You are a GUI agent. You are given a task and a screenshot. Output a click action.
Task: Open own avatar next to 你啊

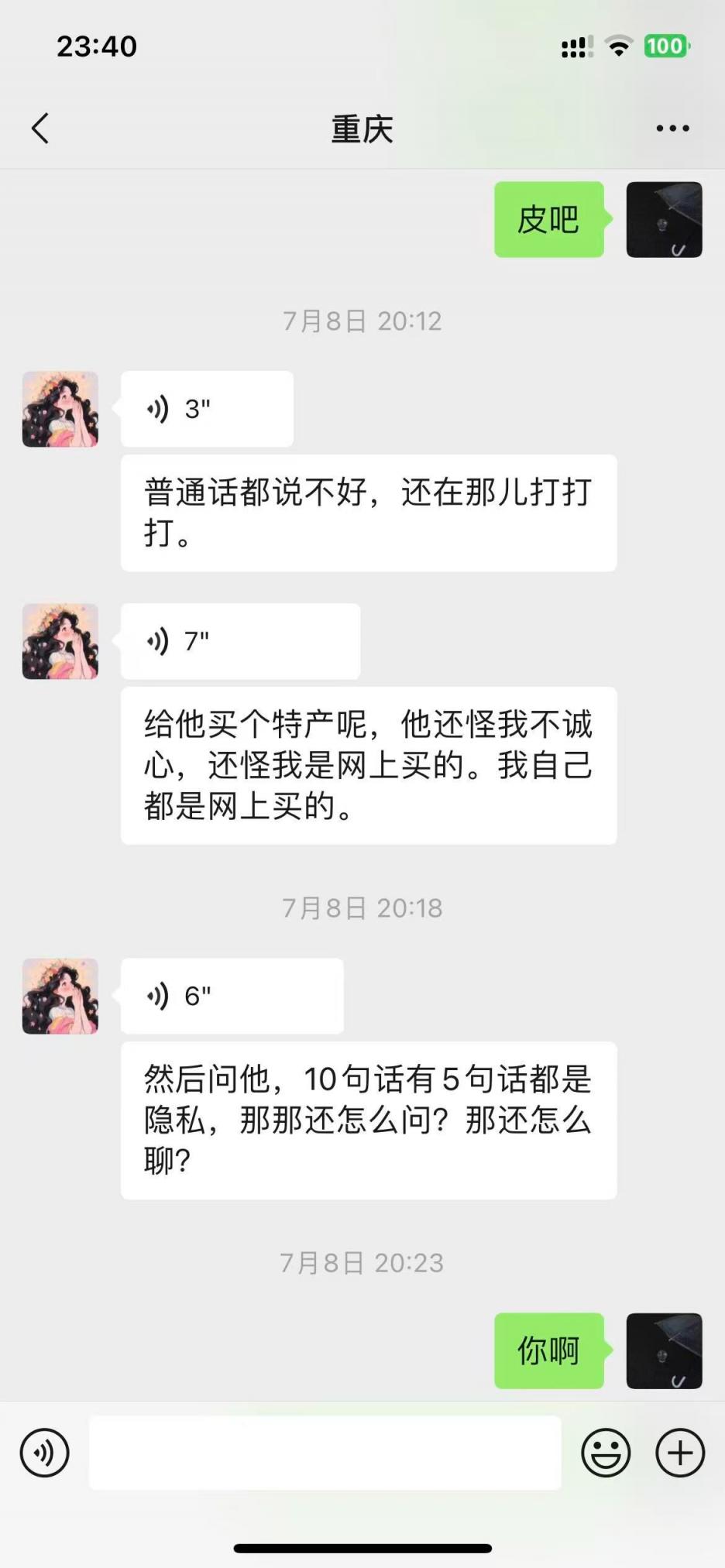[x=664, y=1350]
